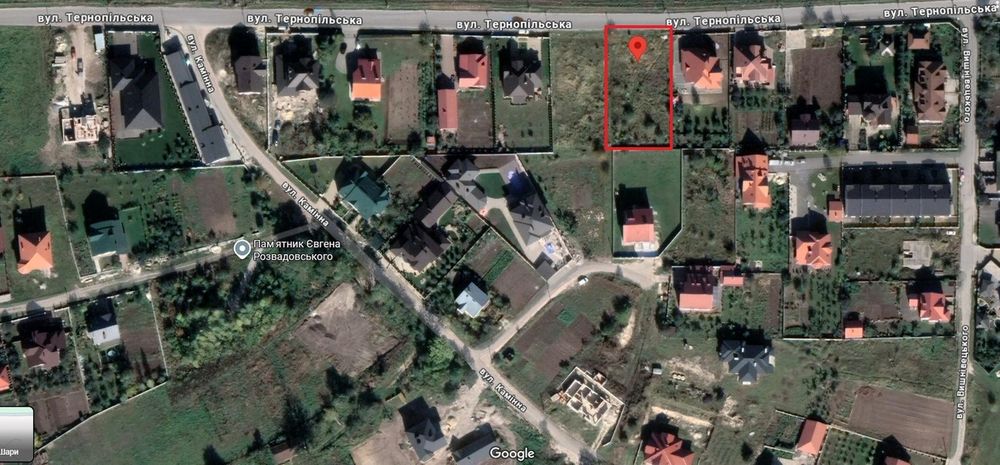
Task: Open the Шари map layers switcher
Action: (15, 436)
